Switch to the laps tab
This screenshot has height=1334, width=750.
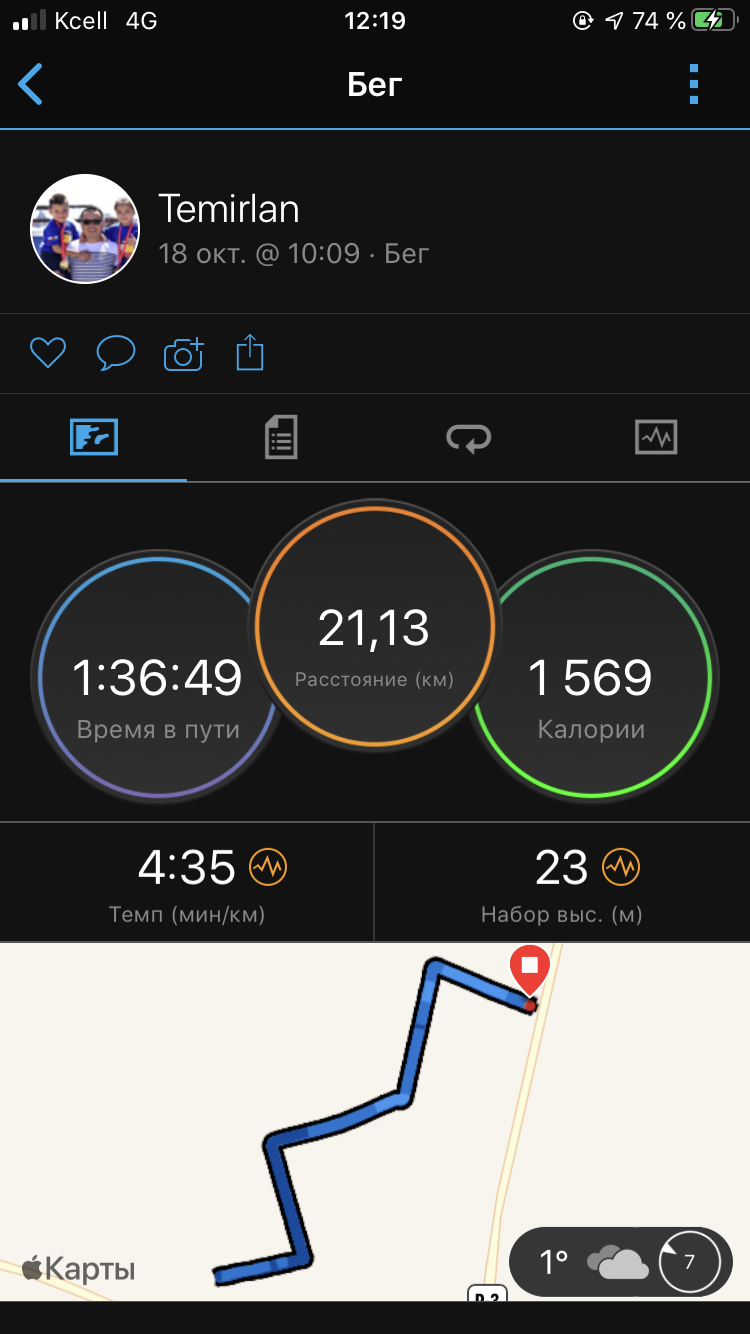pos(468,437)
